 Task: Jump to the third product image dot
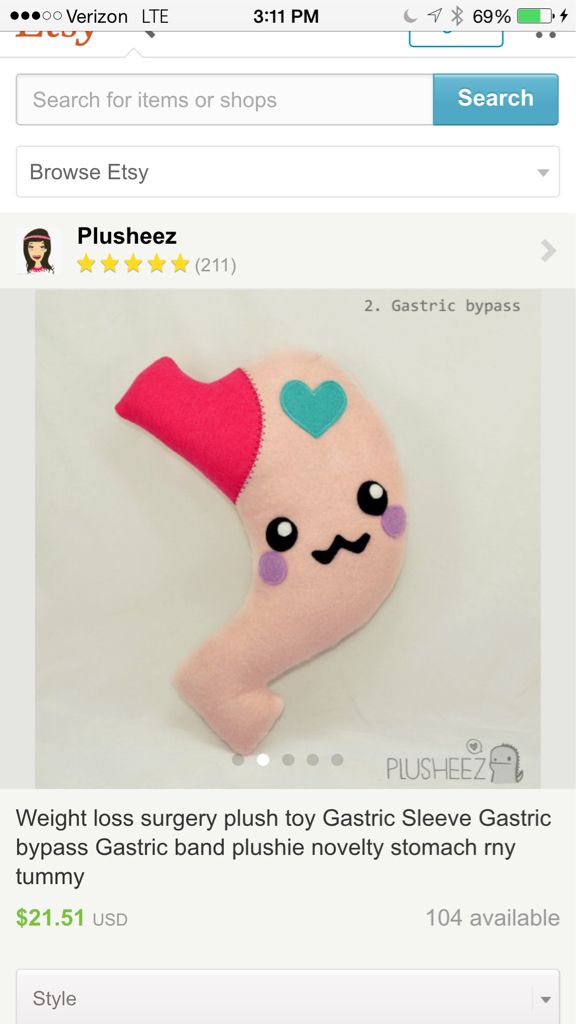[x=288, y=760]
